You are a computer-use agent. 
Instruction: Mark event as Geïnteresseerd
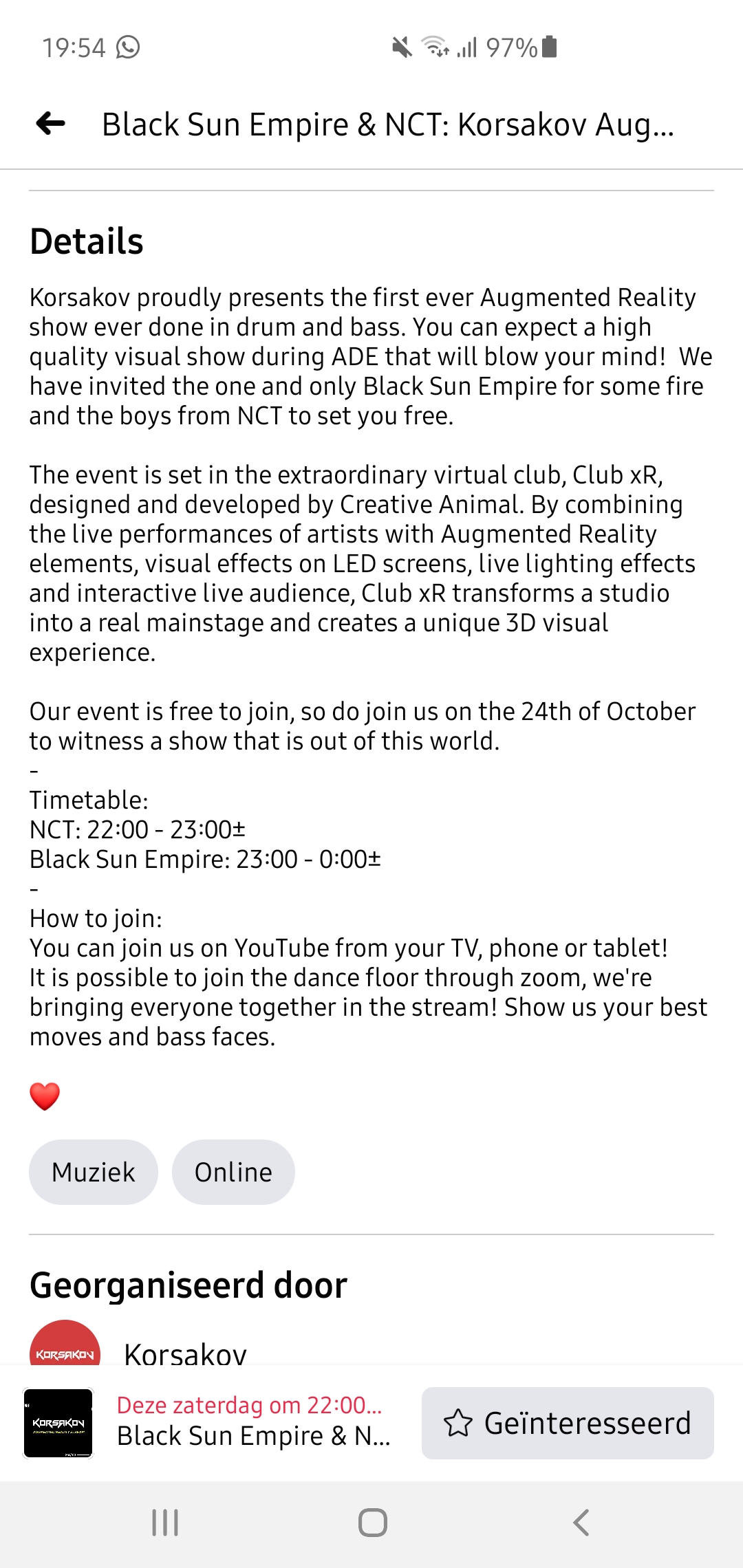click(568, 1423)
